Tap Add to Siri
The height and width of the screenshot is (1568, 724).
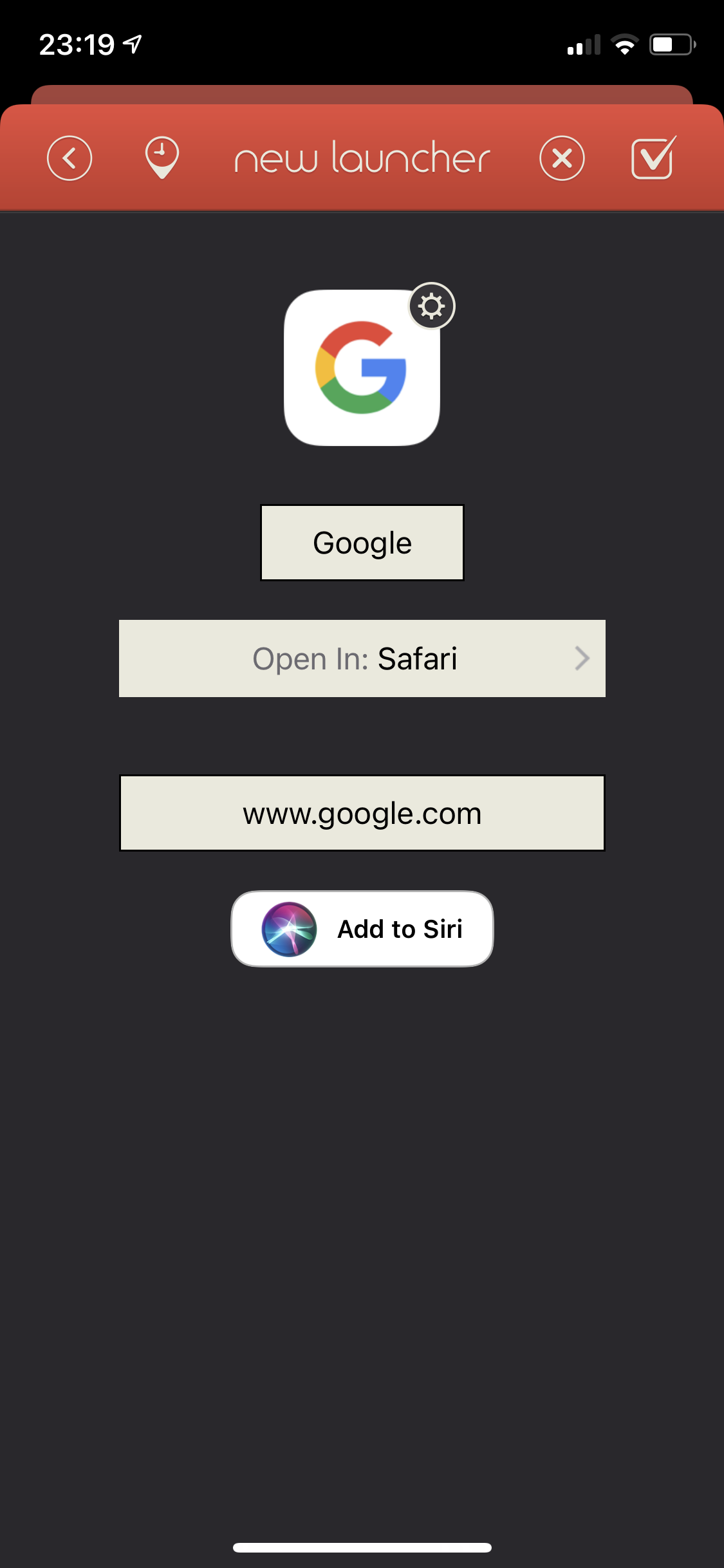point(362,929)
